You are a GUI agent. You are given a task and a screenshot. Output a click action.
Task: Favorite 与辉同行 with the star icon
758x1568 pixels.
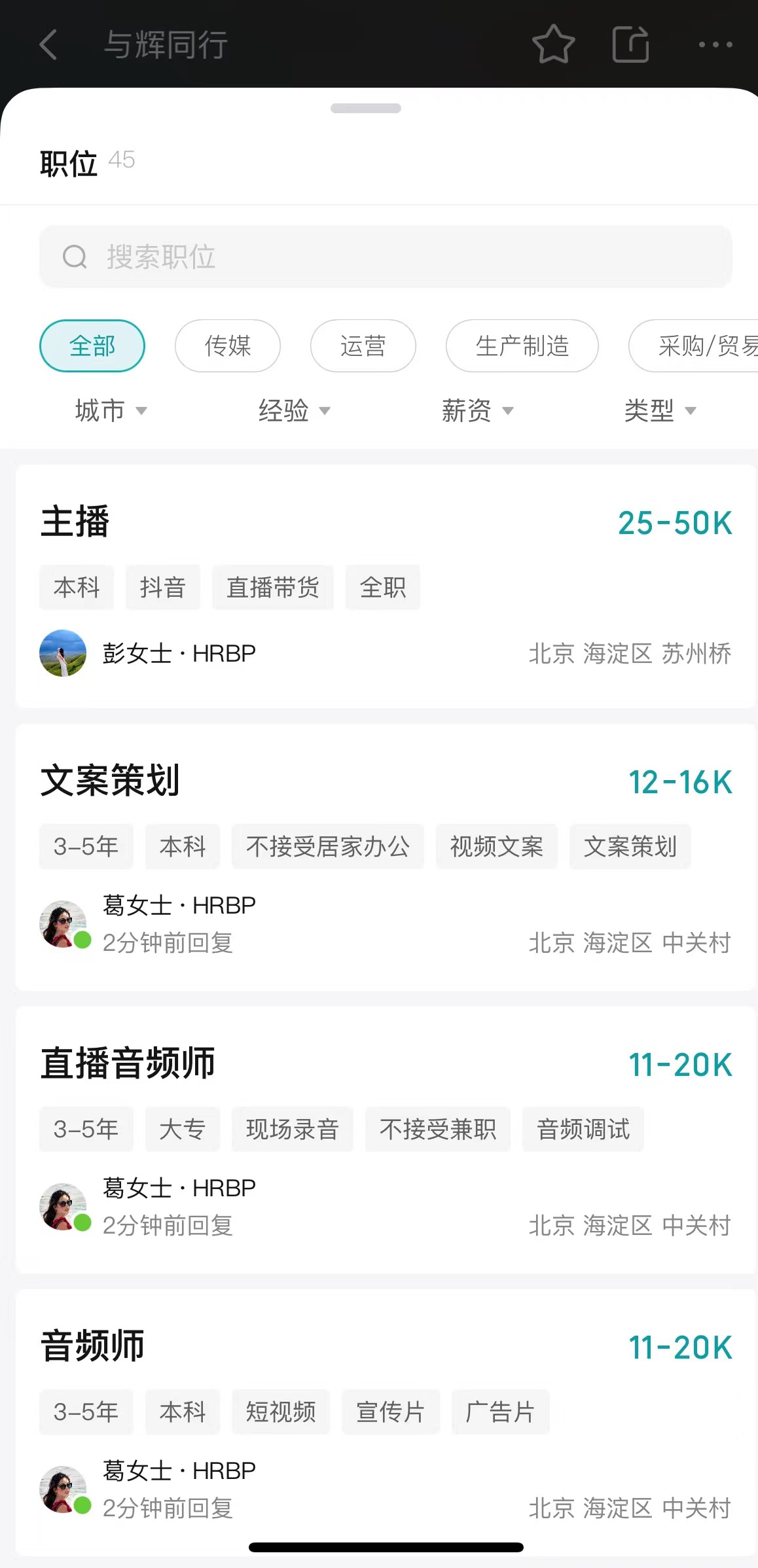pyautogui.click(x=553, y=45)
